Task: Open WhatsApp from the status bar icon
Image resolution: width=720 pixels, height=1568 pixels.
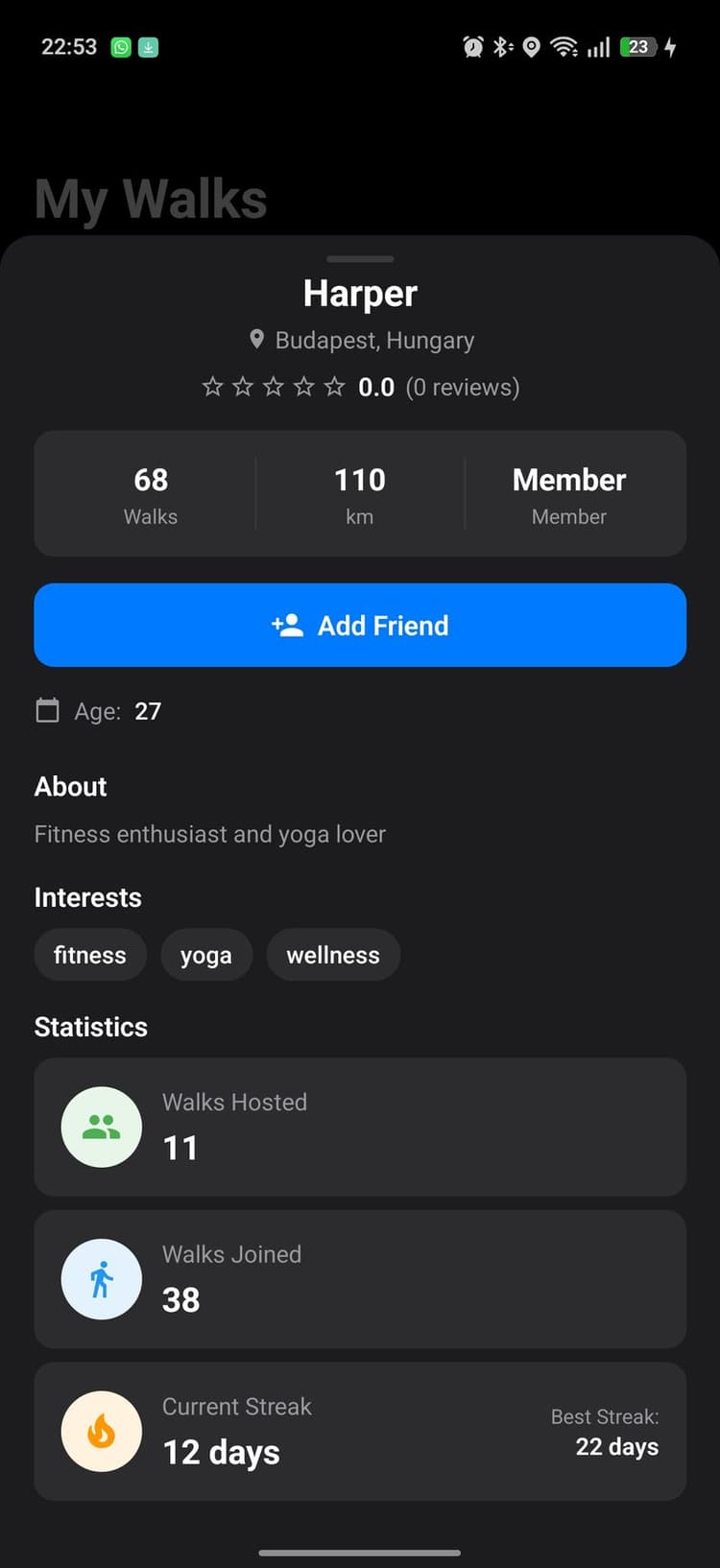Action: [x=121, y=46]
